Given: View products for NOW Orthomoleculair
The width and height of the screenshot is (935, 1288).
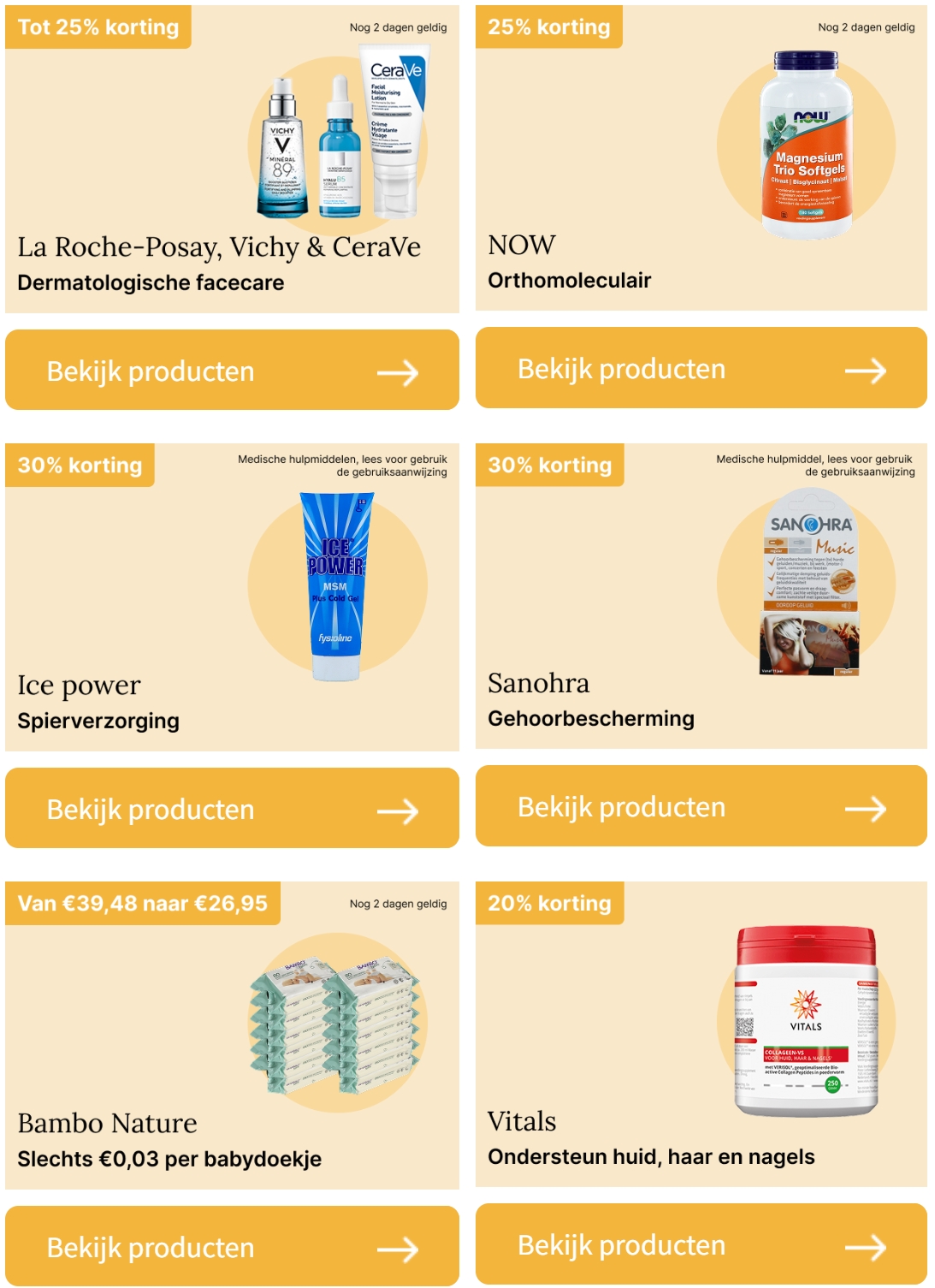Looking at the screenshot, I should pyautogui.click(x=701, y=368).
